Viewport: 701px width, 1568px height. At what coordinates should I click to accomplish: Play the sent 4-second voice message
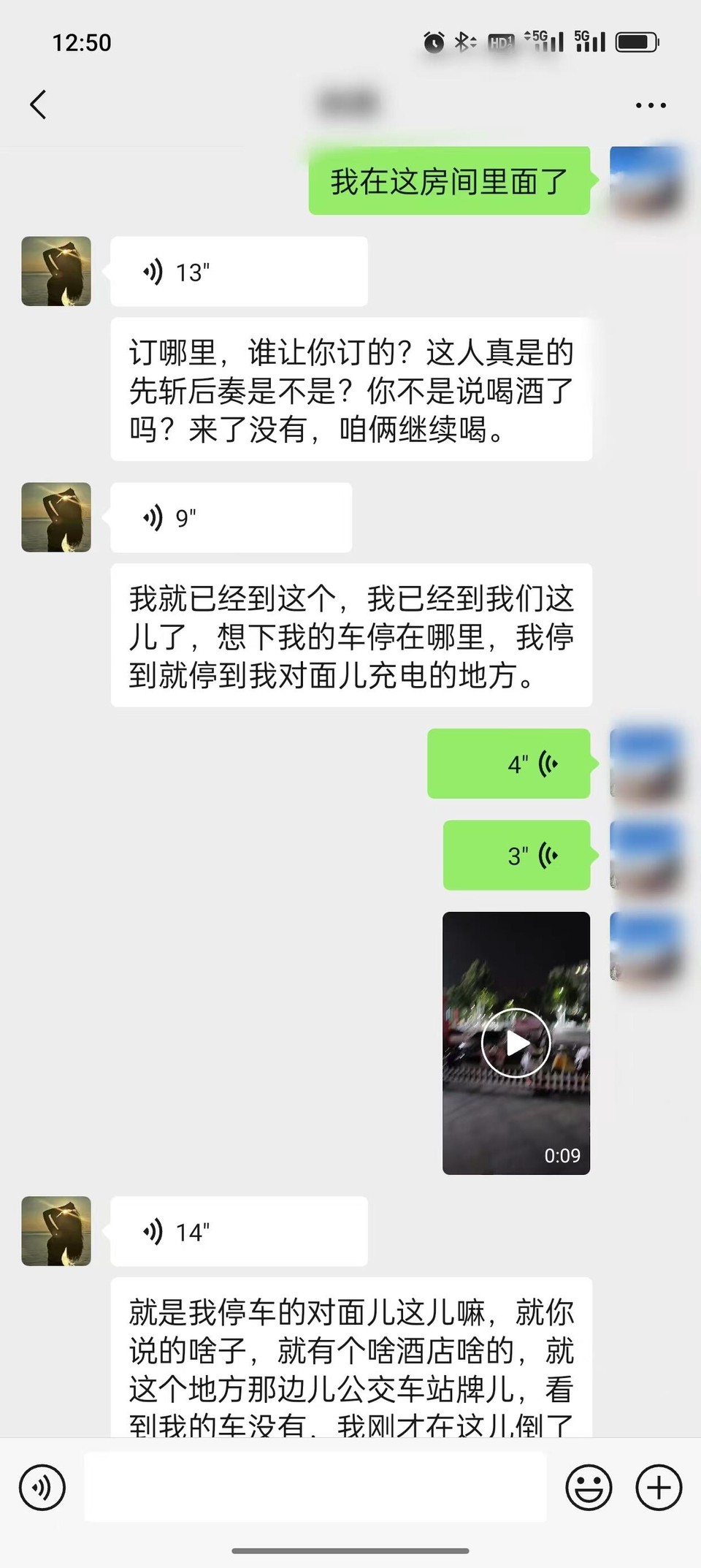pyautogui.click(x=509, y=764)
